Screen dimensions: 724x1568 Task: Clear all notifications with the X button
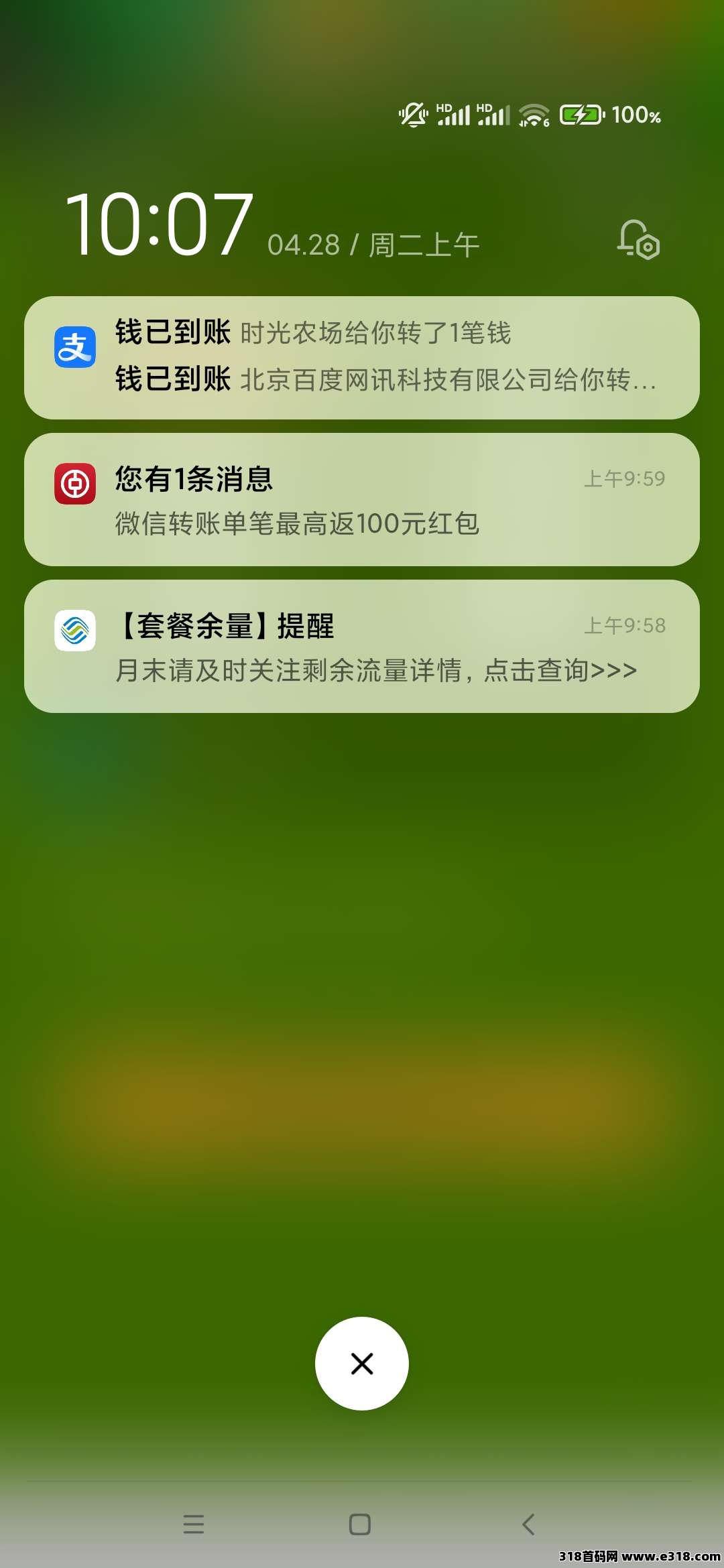pos(362,1364)
